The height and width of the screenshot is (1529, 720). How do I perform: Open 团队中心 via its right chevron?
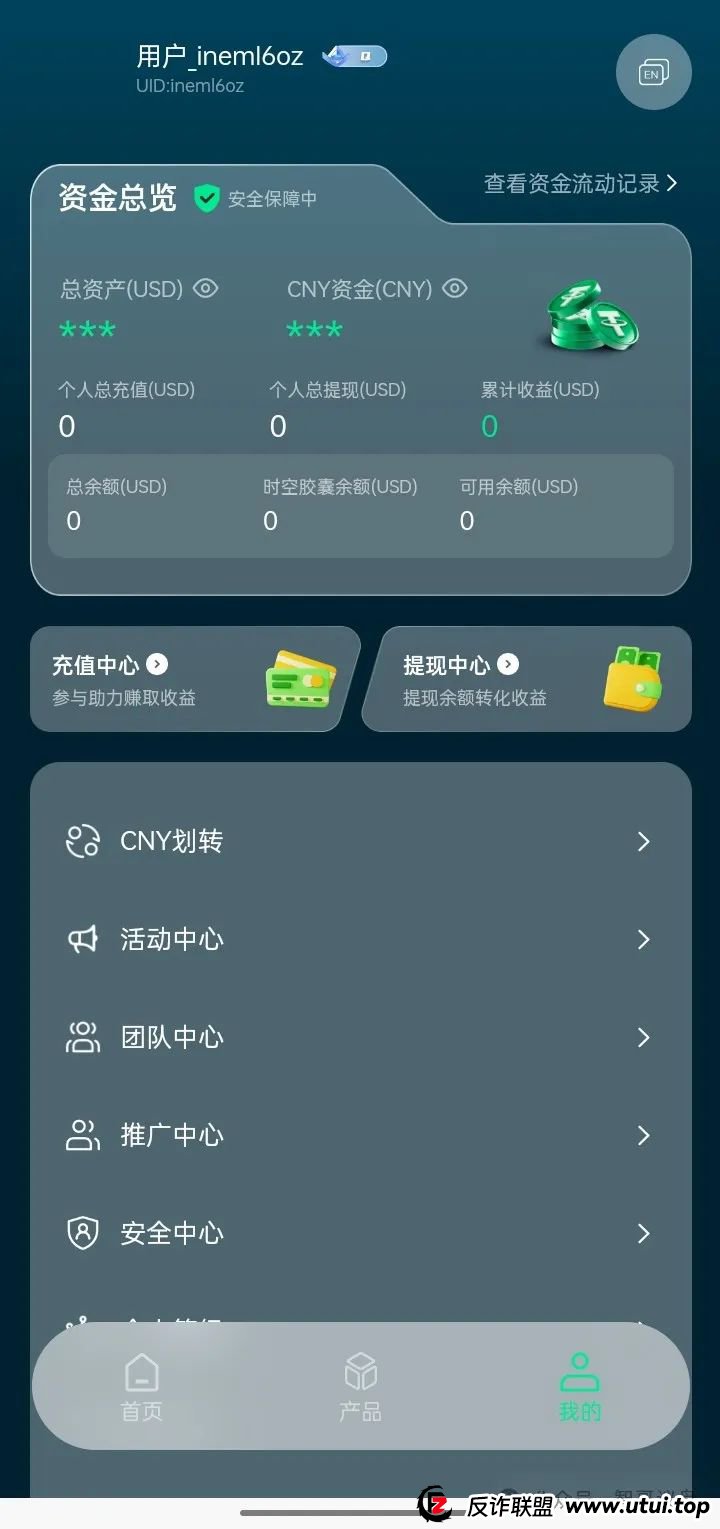click(643, 1037)
